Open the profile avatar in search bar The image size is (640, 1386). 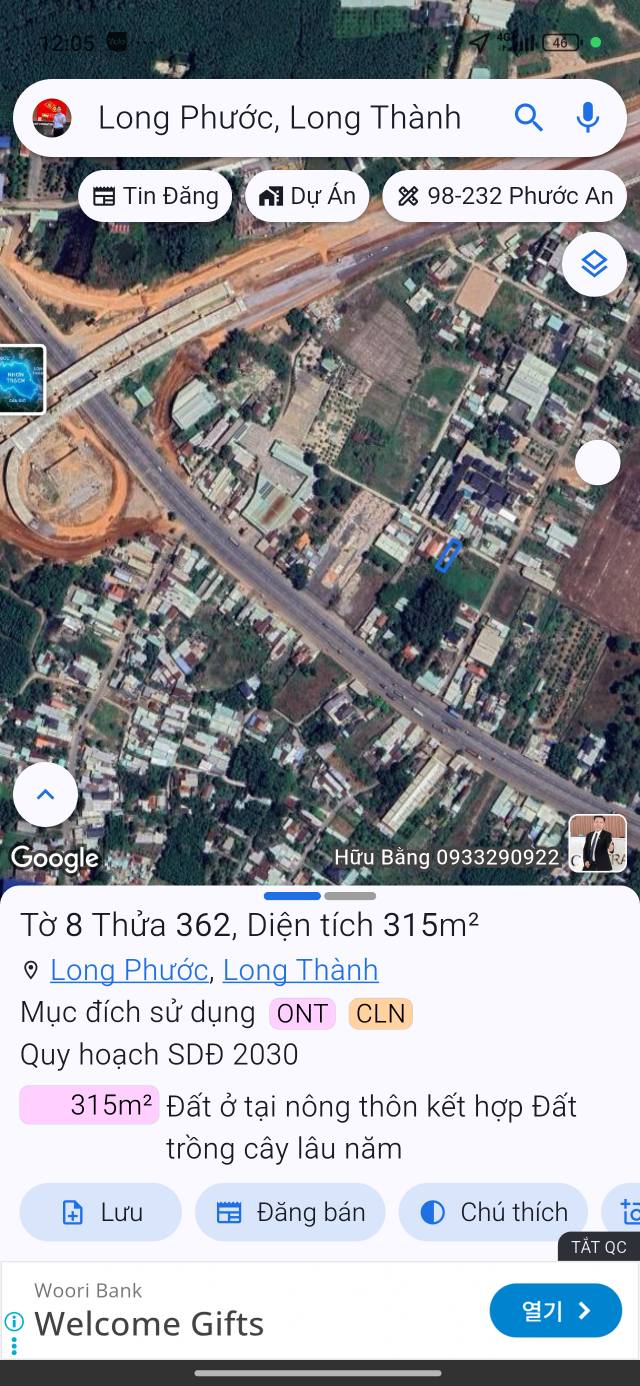[52, 118]
